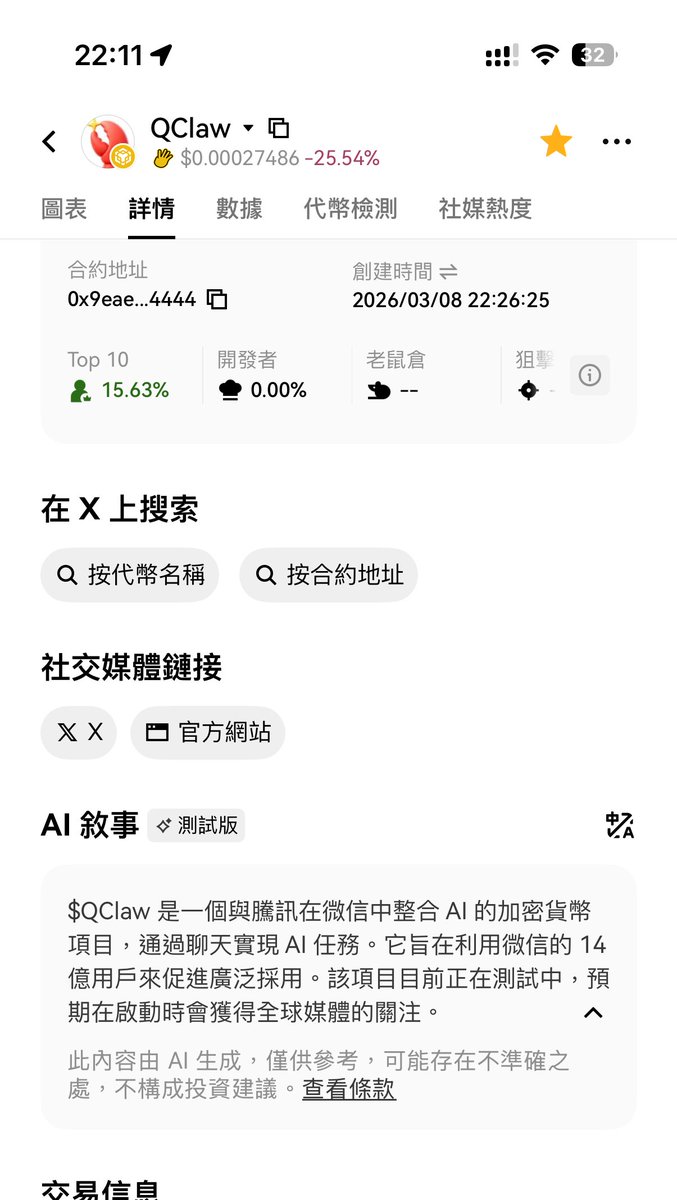
Task: Open the three-dot overflow menu
Action: coord(617,142)
